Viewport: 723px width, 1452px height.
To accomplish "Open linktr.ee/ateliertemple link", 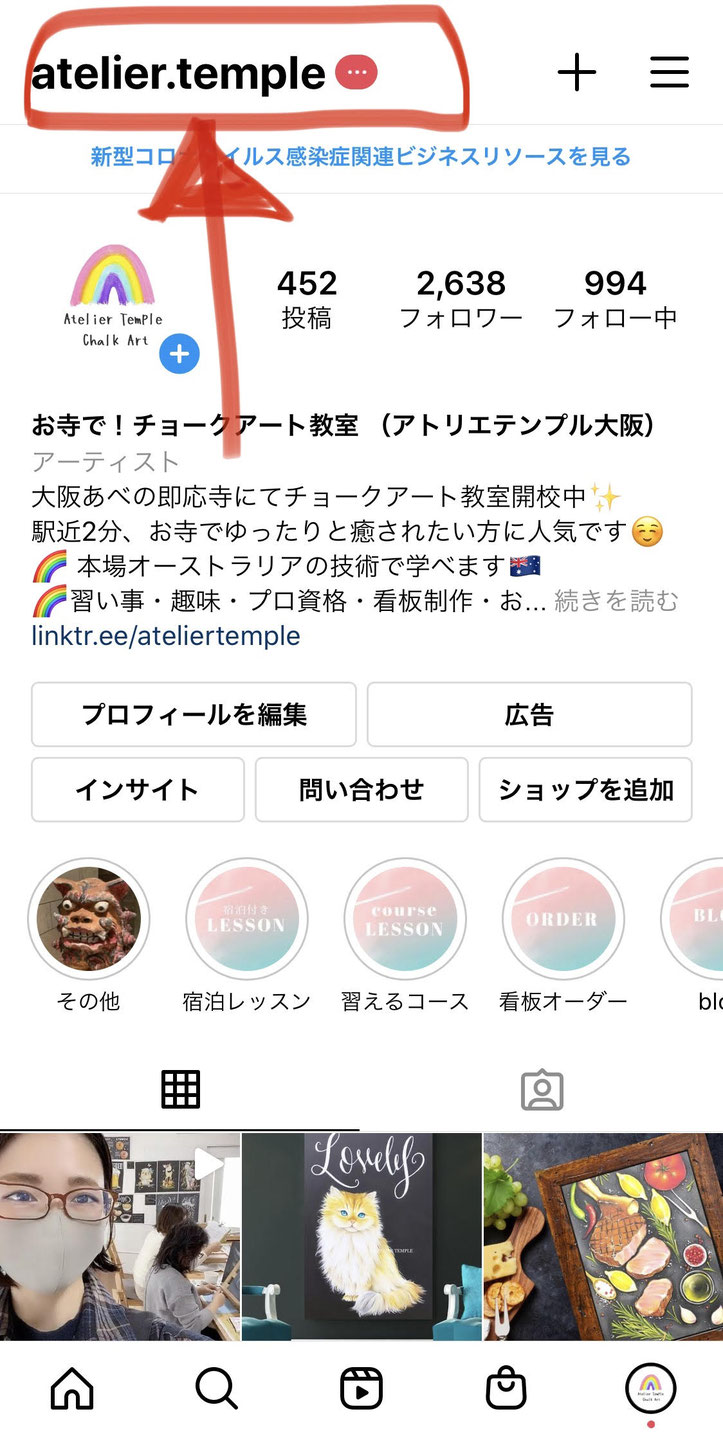I will pyautogui.click(x=166, y=635).
